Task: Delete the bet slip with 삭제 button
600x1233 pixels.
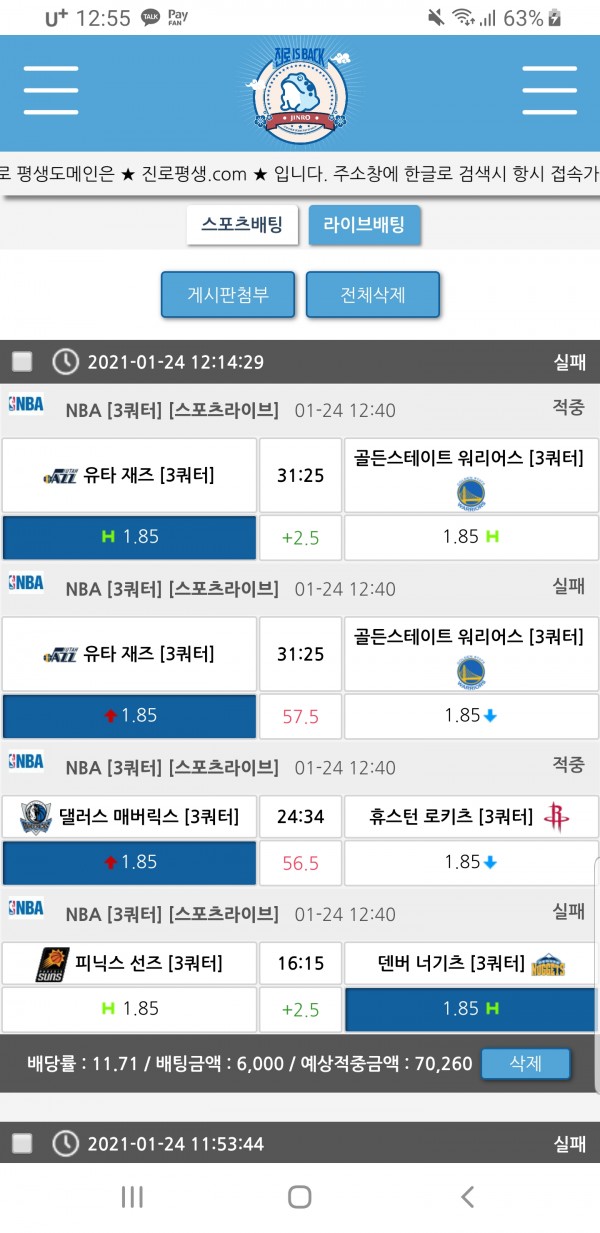Action: click(525, 1063)
